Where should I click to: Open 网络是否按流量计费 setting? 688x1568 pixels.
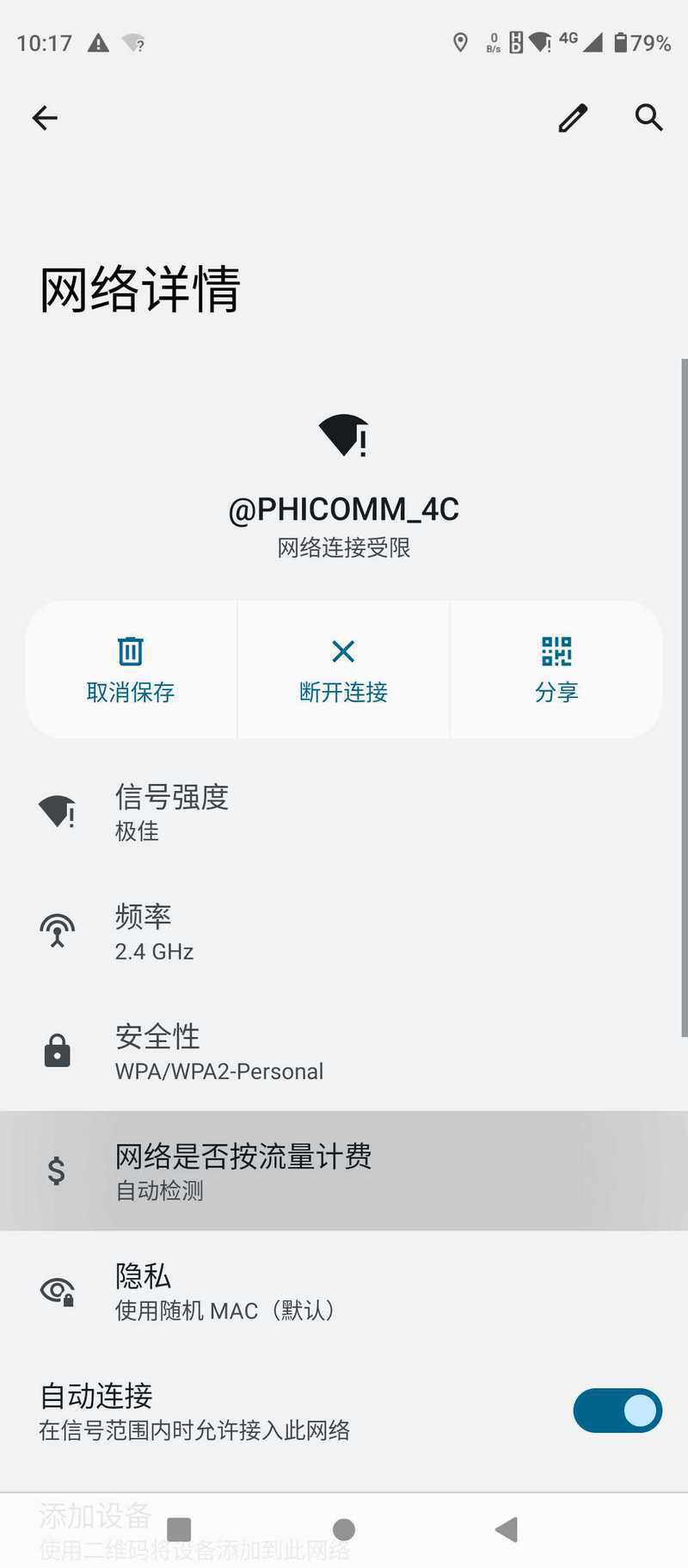(x=344, y=1170)
